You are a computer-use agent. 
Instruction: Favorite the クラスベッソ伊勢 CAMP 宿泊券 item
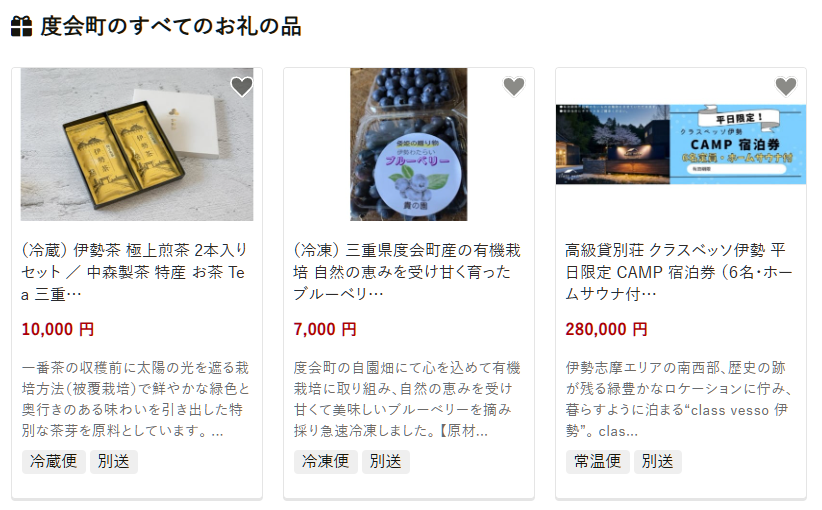click(785, 87)
